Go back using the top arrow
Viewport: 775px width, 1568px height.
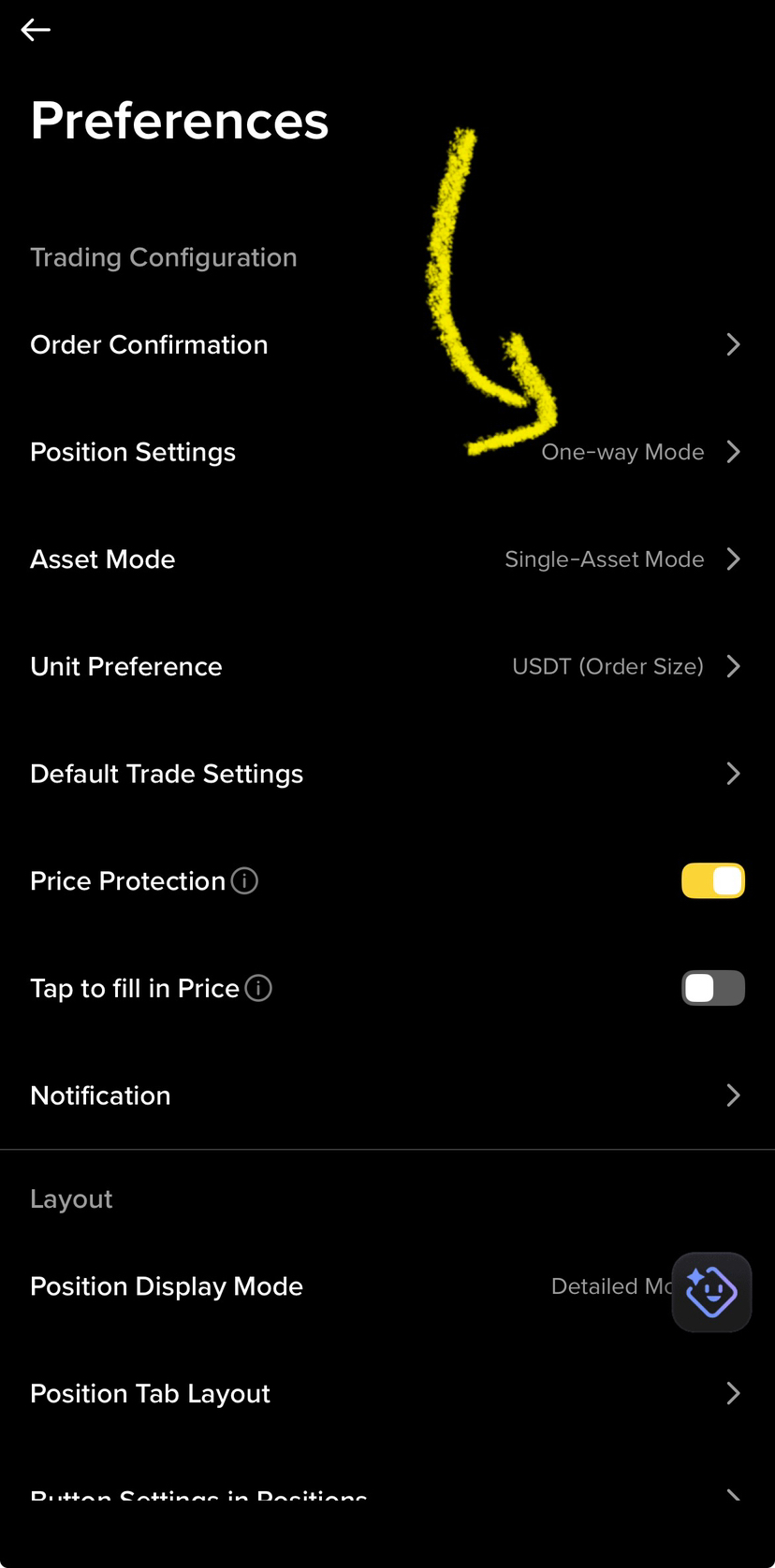[x=36, y=30]
